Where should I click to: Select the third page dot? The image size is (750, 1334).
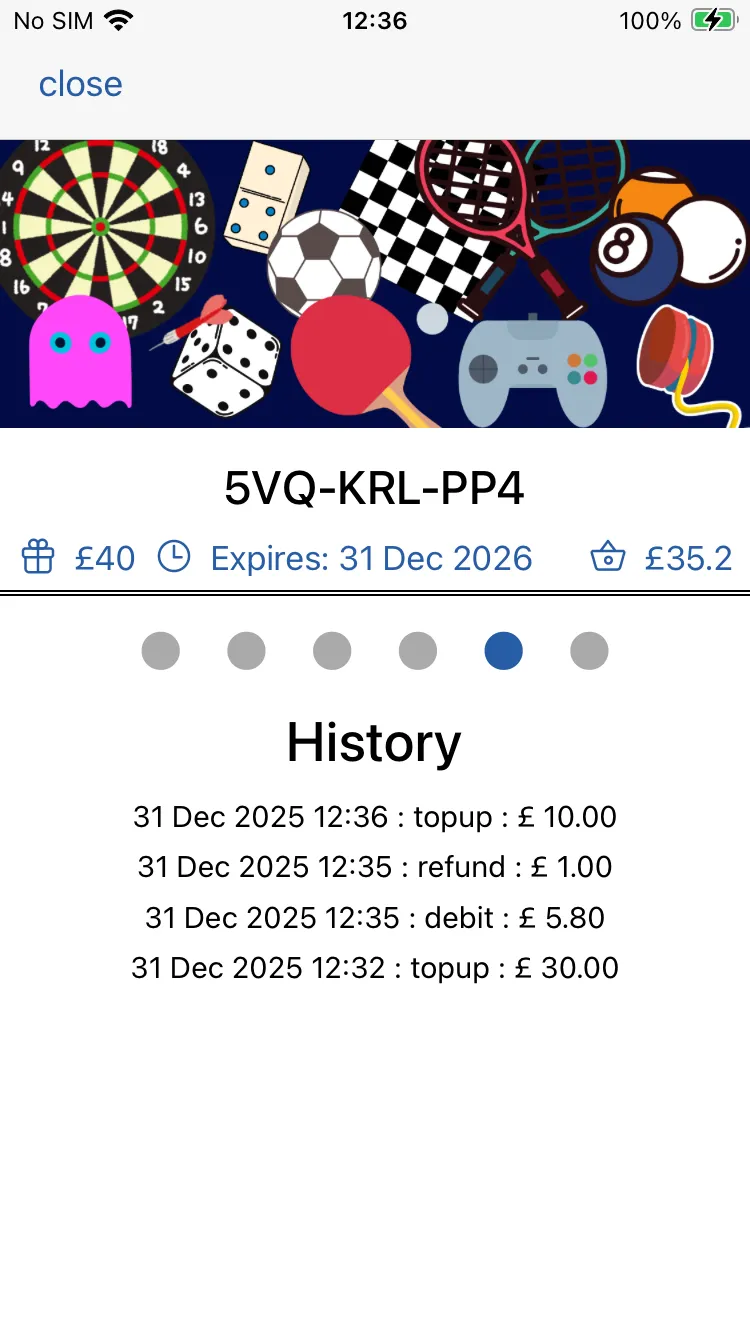(x=332, y=651)
